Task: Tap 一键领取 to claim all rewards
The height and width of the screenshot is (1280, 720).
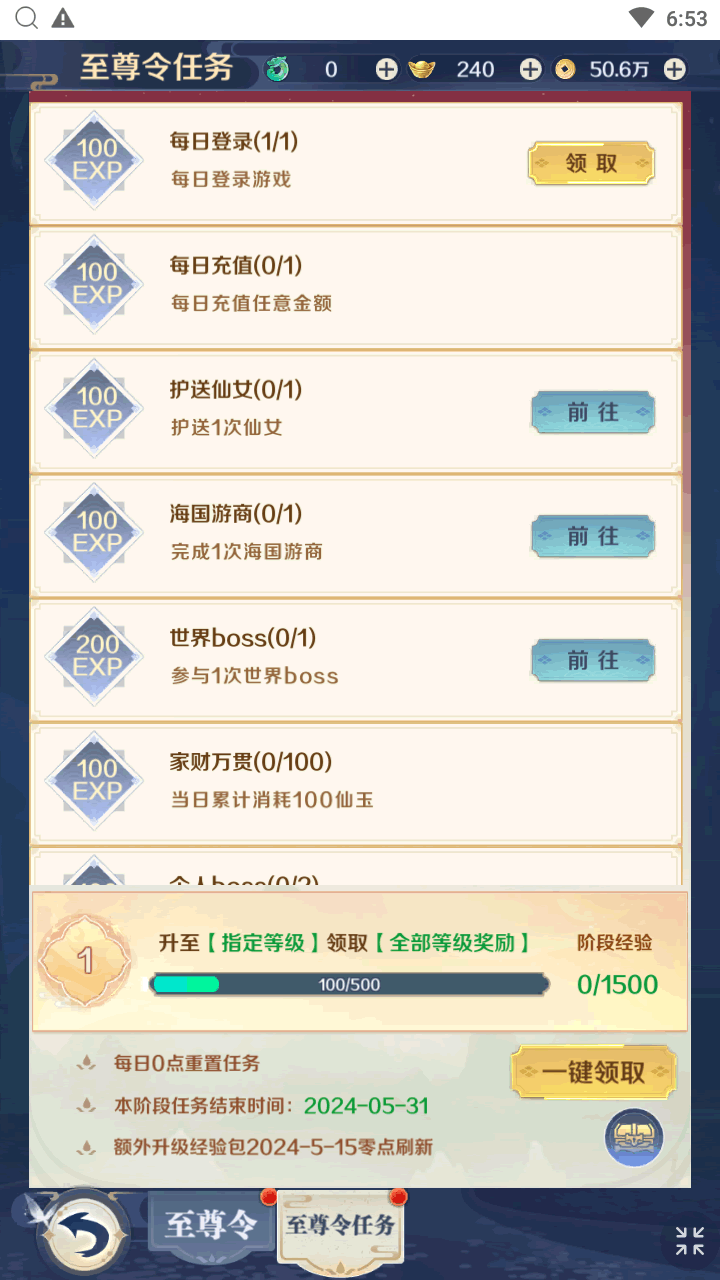Action: pos(593,1073)
